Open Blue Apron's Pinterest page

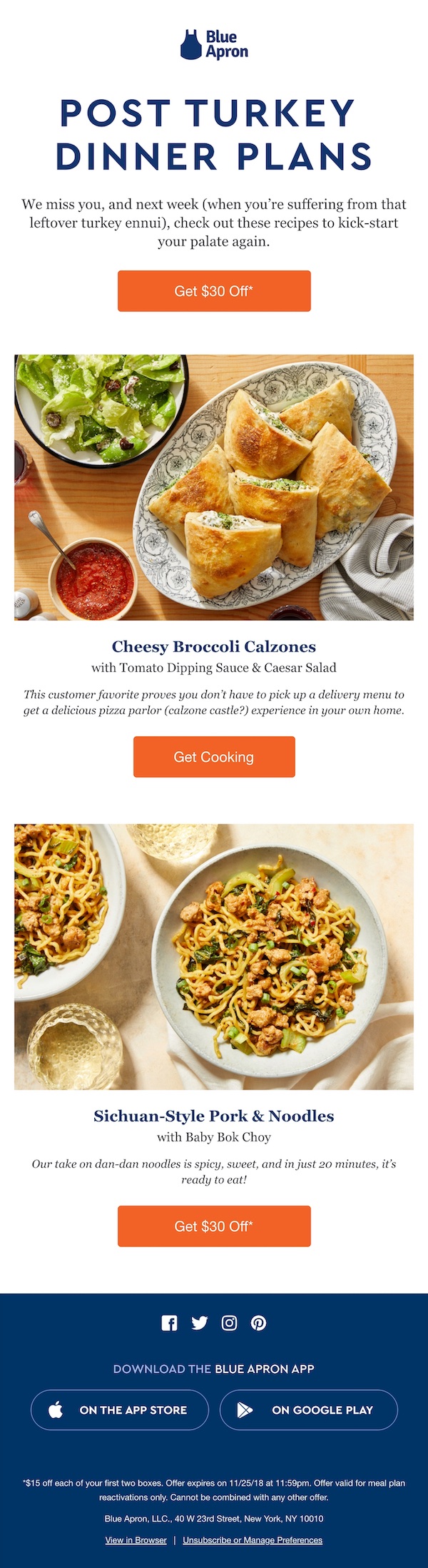(259, 1323)
